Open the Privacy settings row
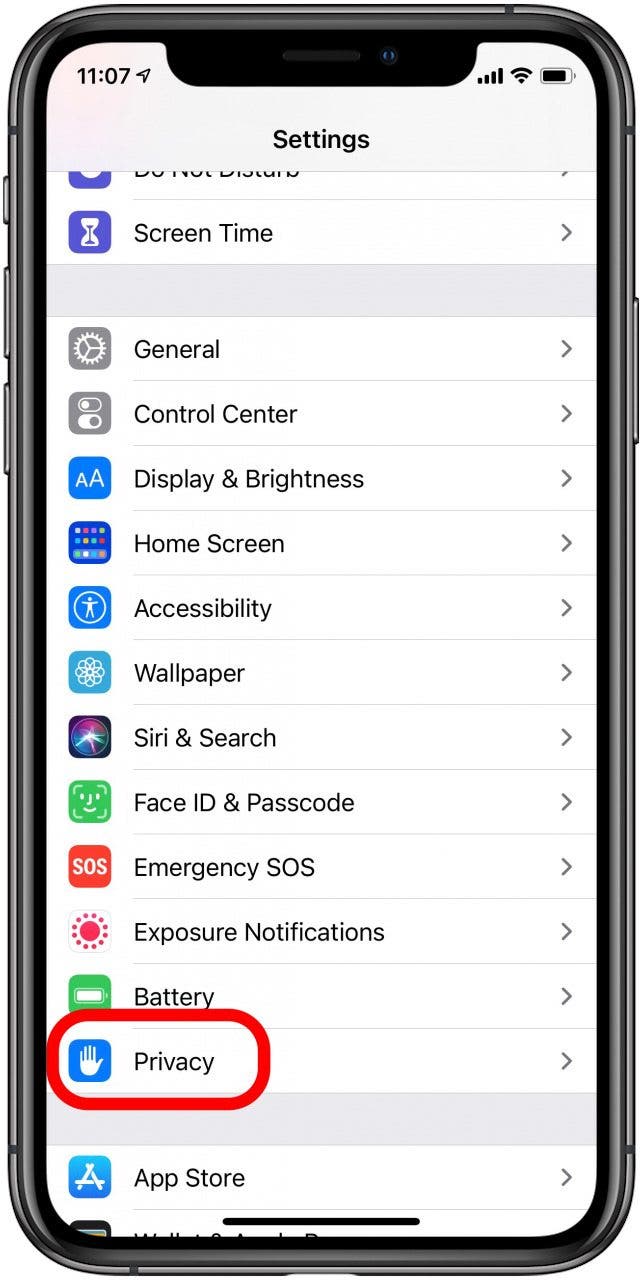The width and height of the screenshot is (642, 1280). [x=174, y=1061]
